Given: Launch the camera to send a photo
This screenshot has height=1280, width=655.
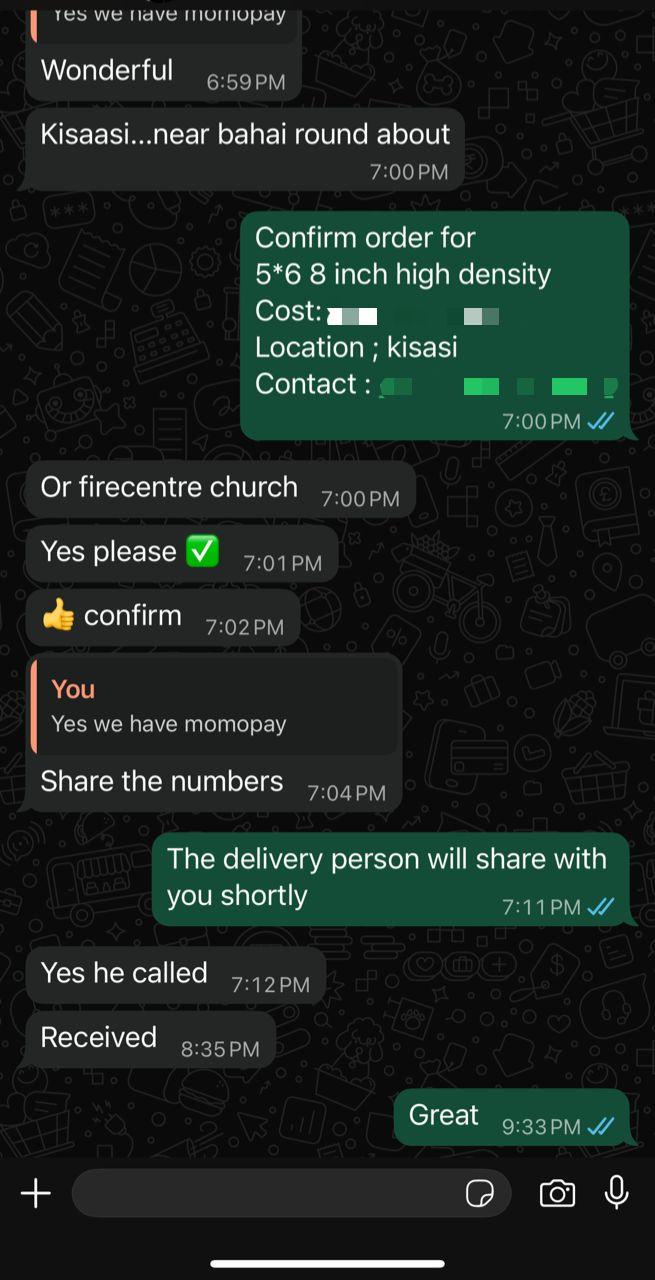Looking at the screenshot, I should point(557,1193).
